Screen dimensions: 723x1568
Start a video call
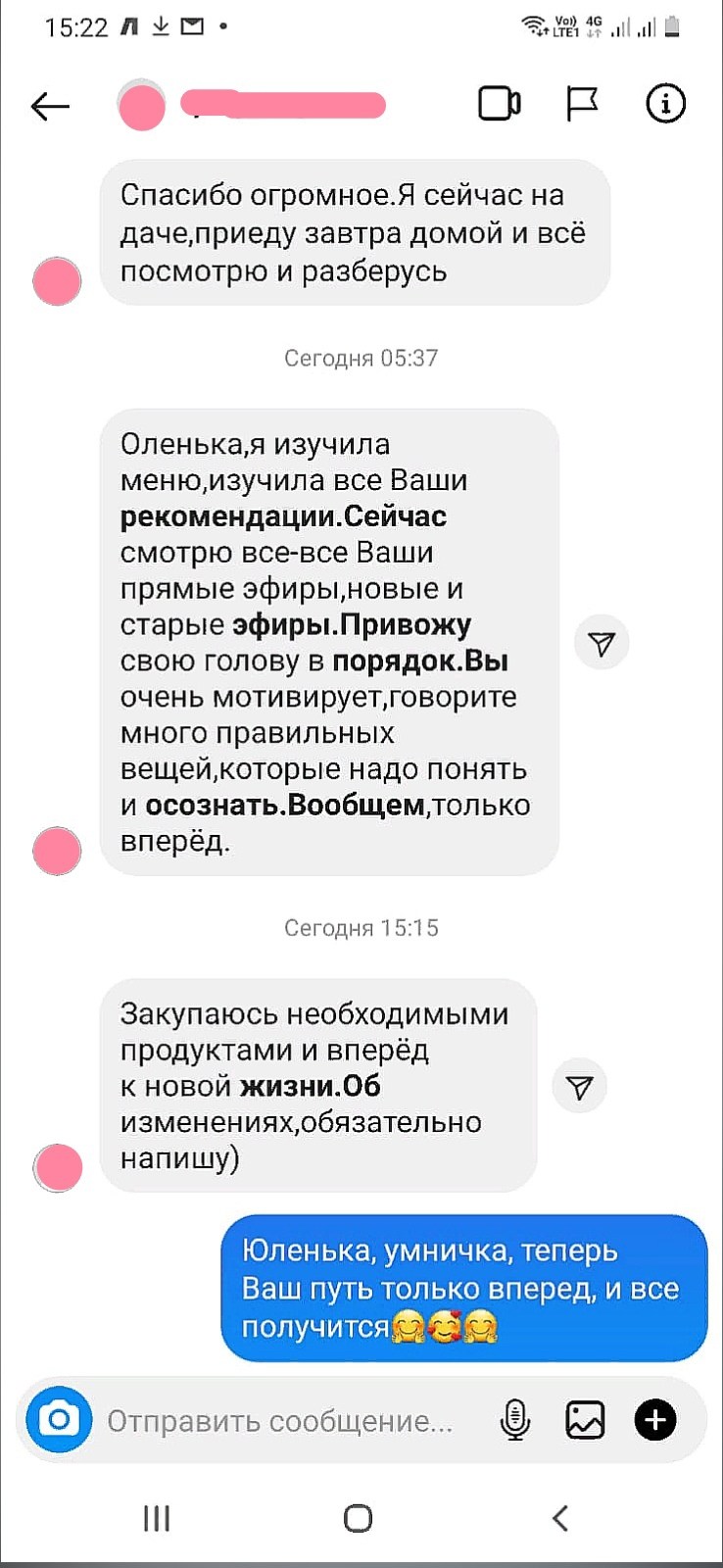point(499,104)
